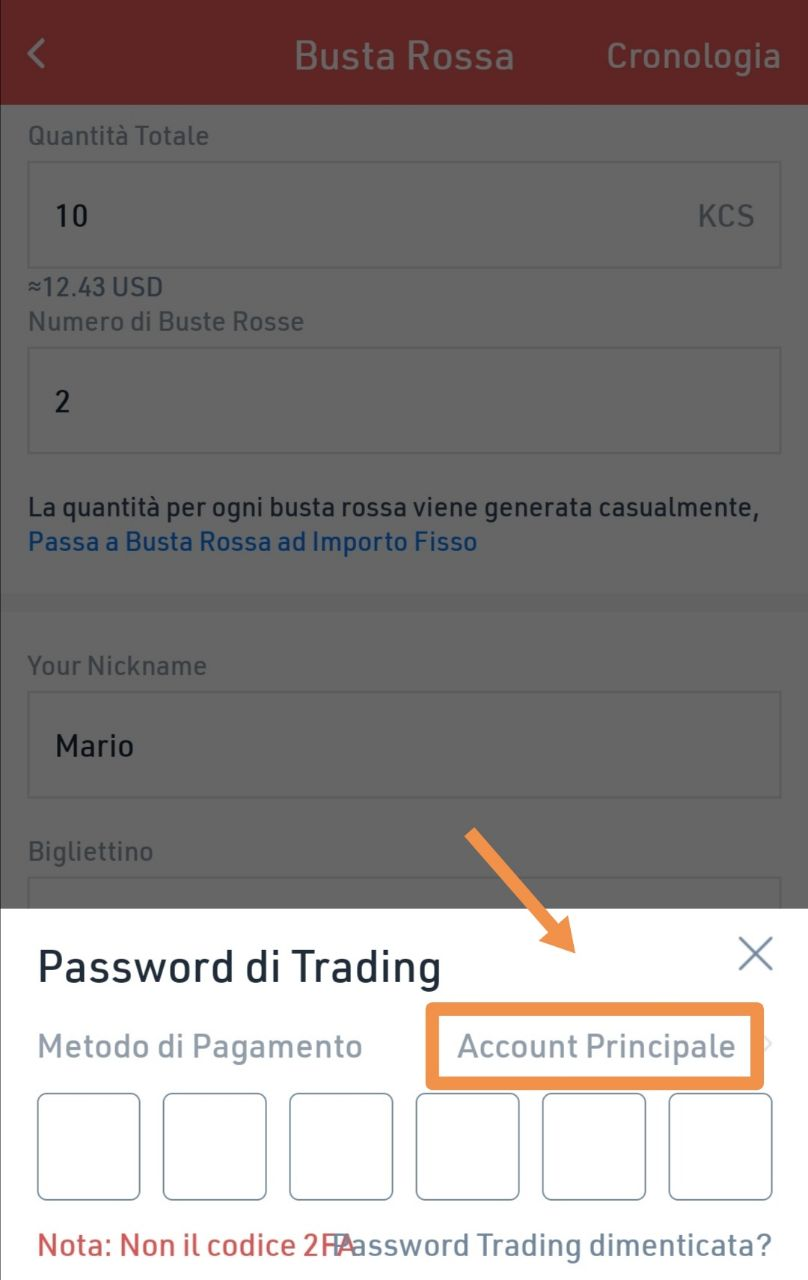Tap the first trading password digit box

click(x=89, y=1146)
